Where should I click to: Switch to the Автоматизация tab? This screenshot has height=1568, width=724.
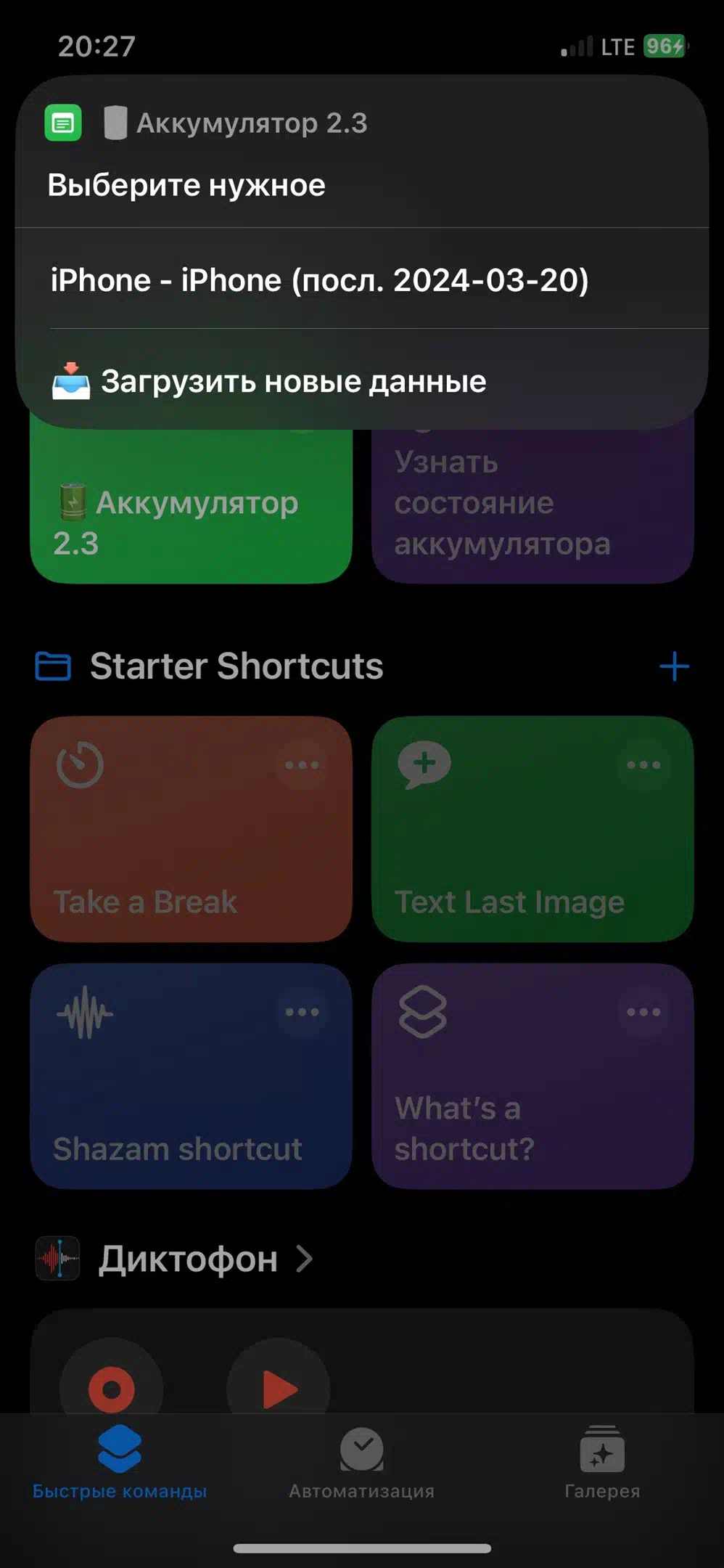361,1463
